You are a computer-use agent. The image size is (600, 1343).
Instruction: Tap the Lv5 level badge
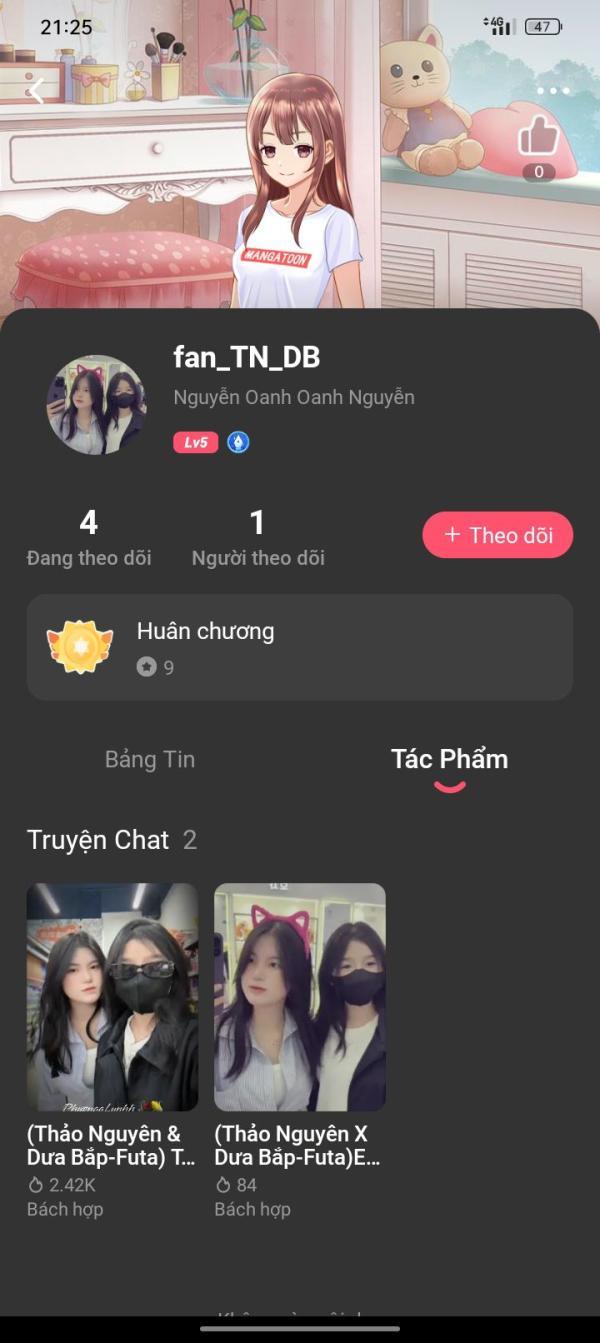[196, 442]
